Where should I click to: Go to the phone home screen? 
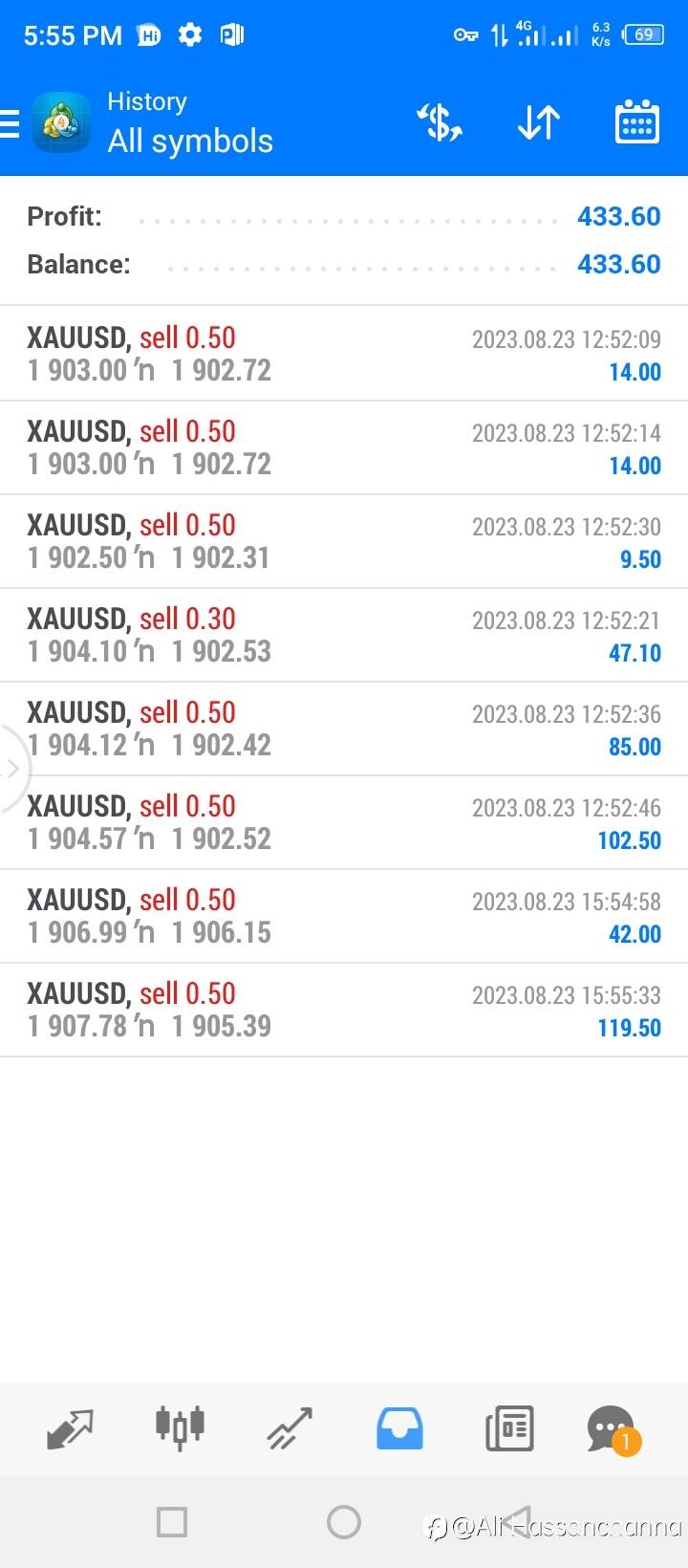point(344,1522)
